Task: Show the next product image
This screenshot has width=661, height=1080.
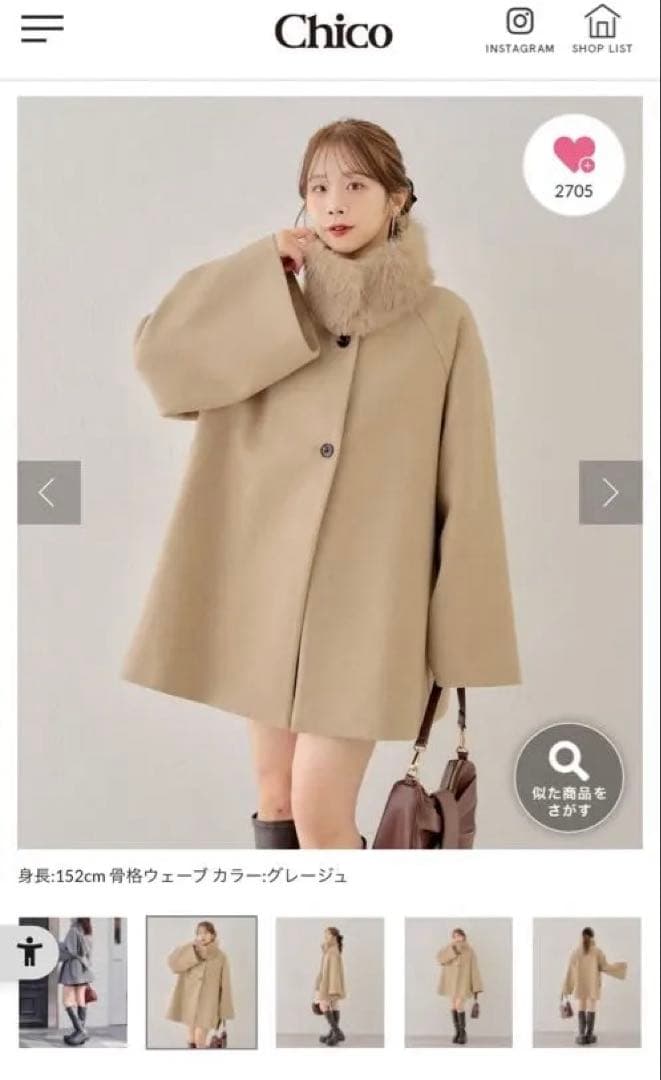Action: (610, 492)
